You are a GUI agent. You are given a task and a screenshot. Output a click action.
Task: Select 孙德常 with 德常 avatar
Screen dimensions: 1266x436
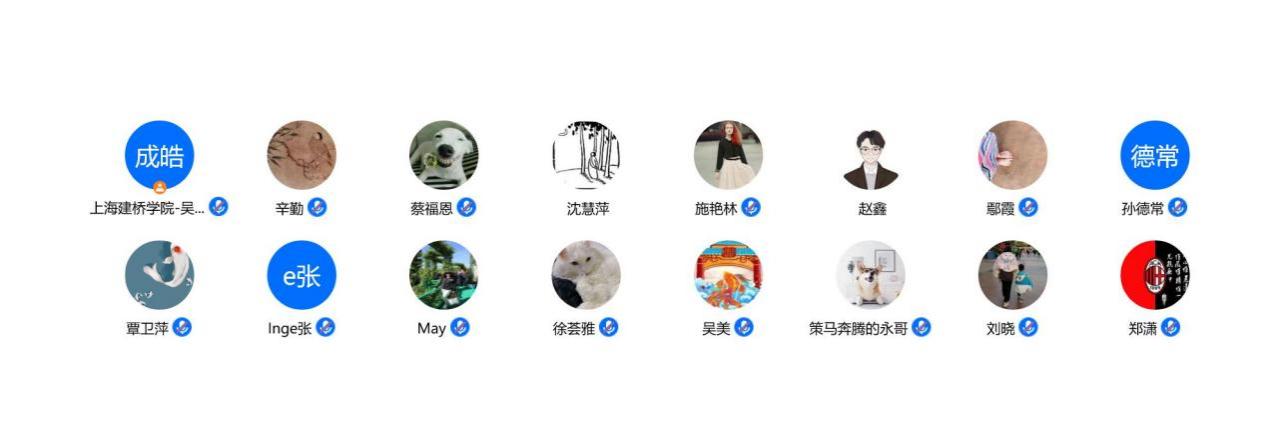[1154, 156]
